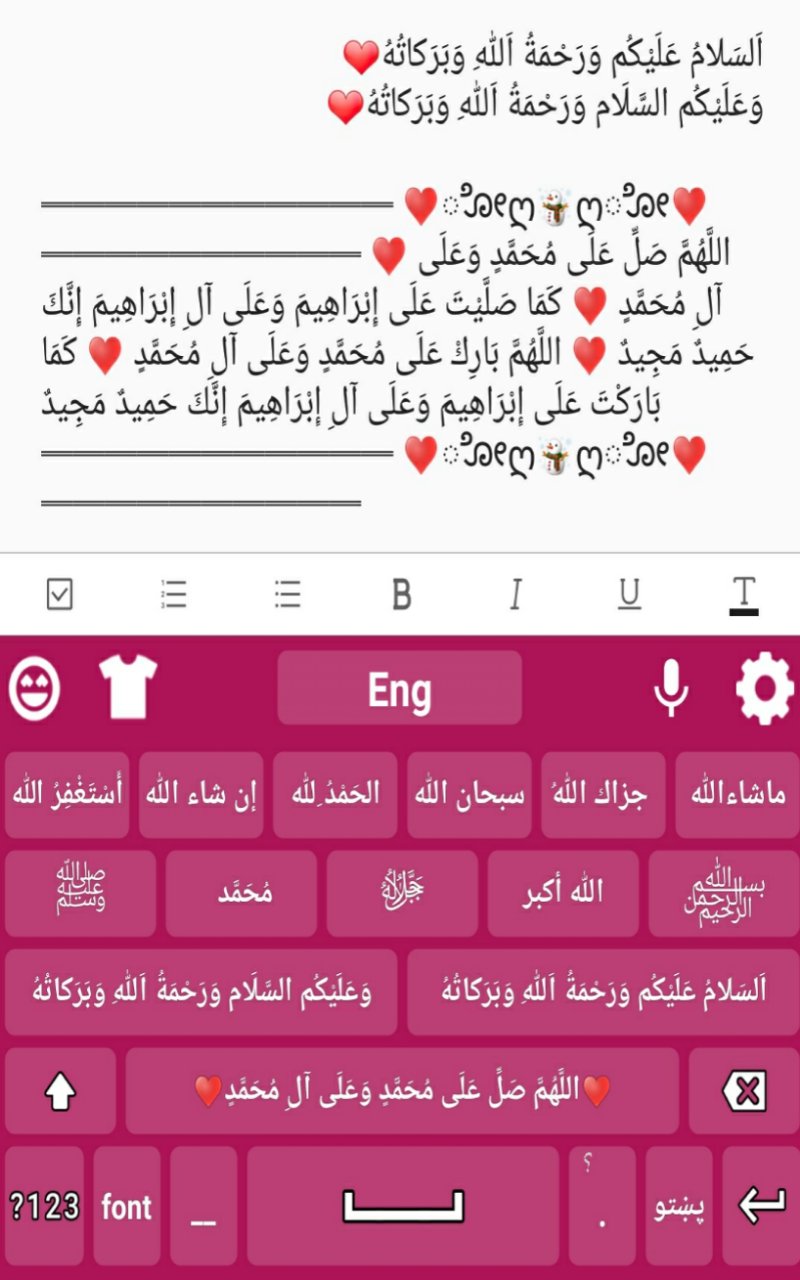This screenshot has height=1280, width=800.
Task: Enable underline text formatting
Action: click(629, 595)
